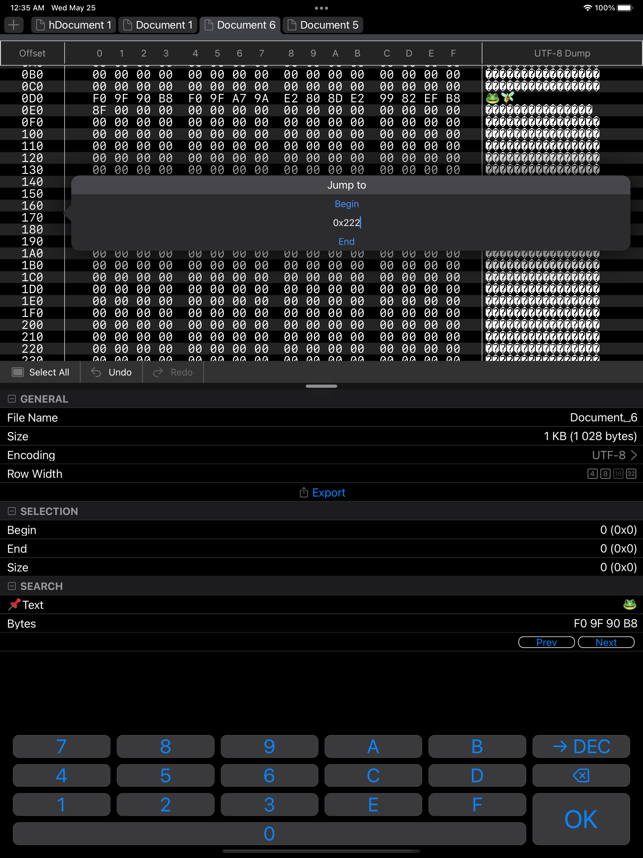This screenshot has height=858, width=643.
Task: Find previous match with Prev
Action: [546, 642]
